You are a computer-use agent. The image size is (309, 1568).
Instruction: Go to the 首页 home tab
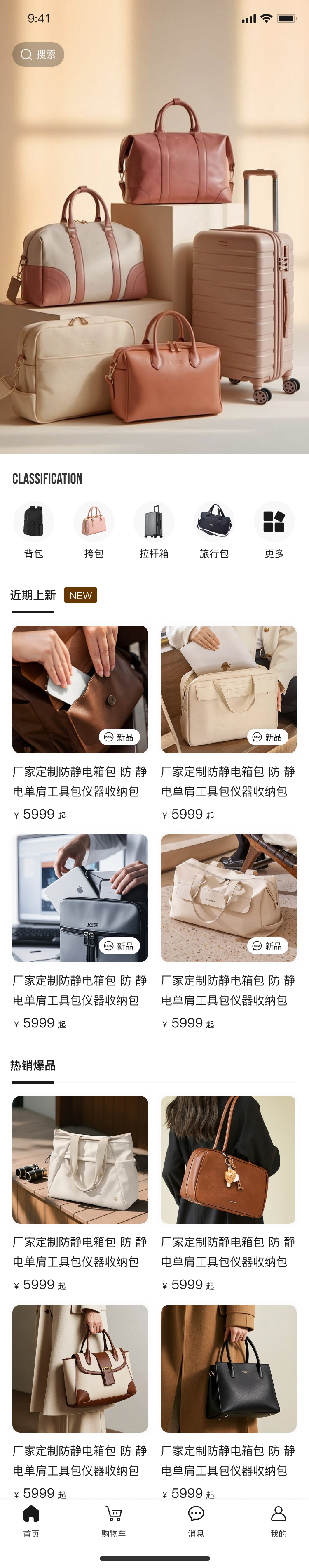click(31, 1521)
